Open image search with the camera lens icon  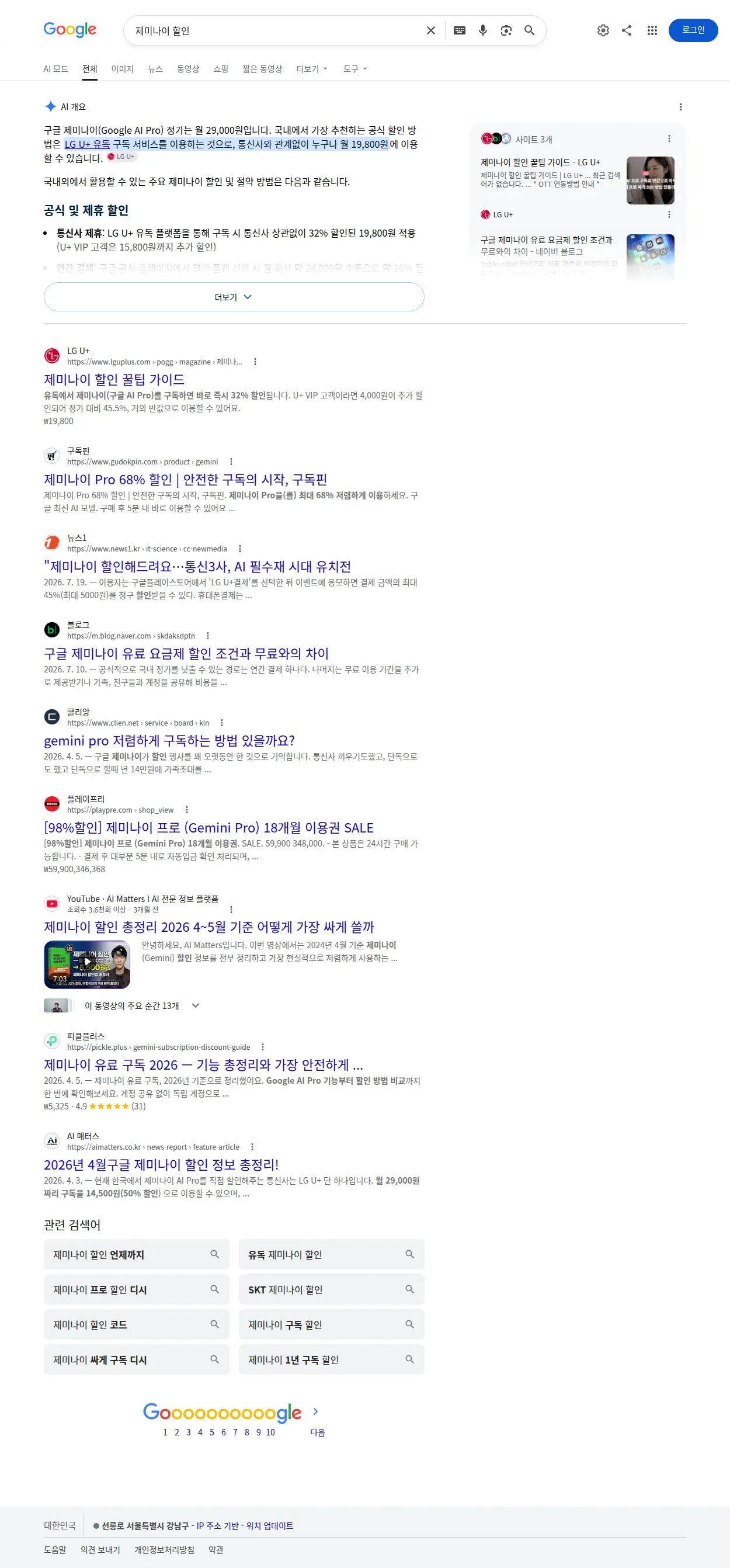[506, 30]
